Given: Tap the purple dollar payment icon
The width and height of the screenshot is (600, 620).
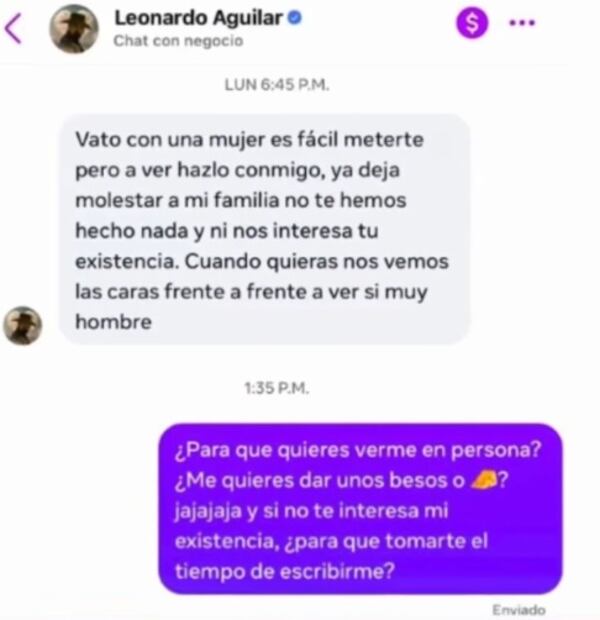Looking at the screenshot, I should pyautogui.click(x=472, y=23).
